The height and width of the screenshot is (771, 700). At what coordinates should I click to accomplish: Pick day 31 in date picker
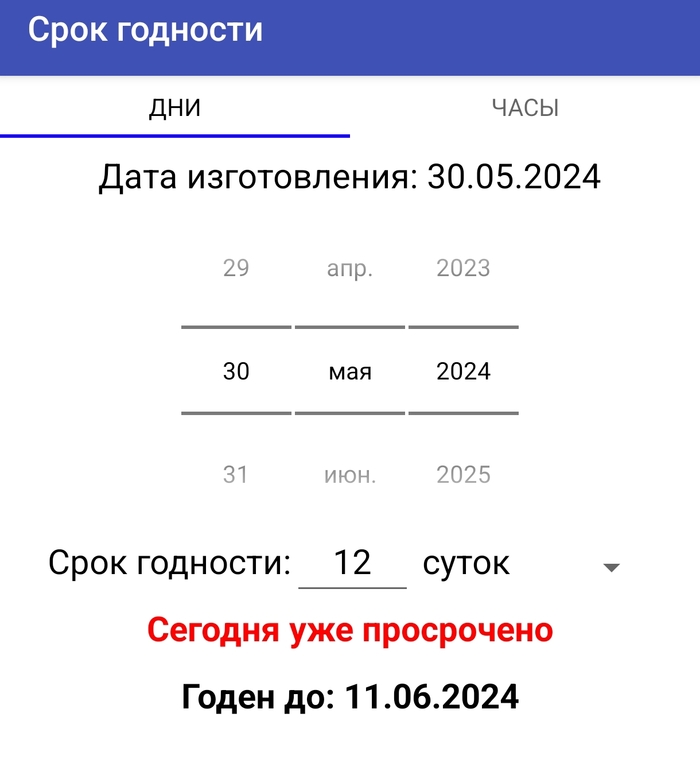click(236, 474)
